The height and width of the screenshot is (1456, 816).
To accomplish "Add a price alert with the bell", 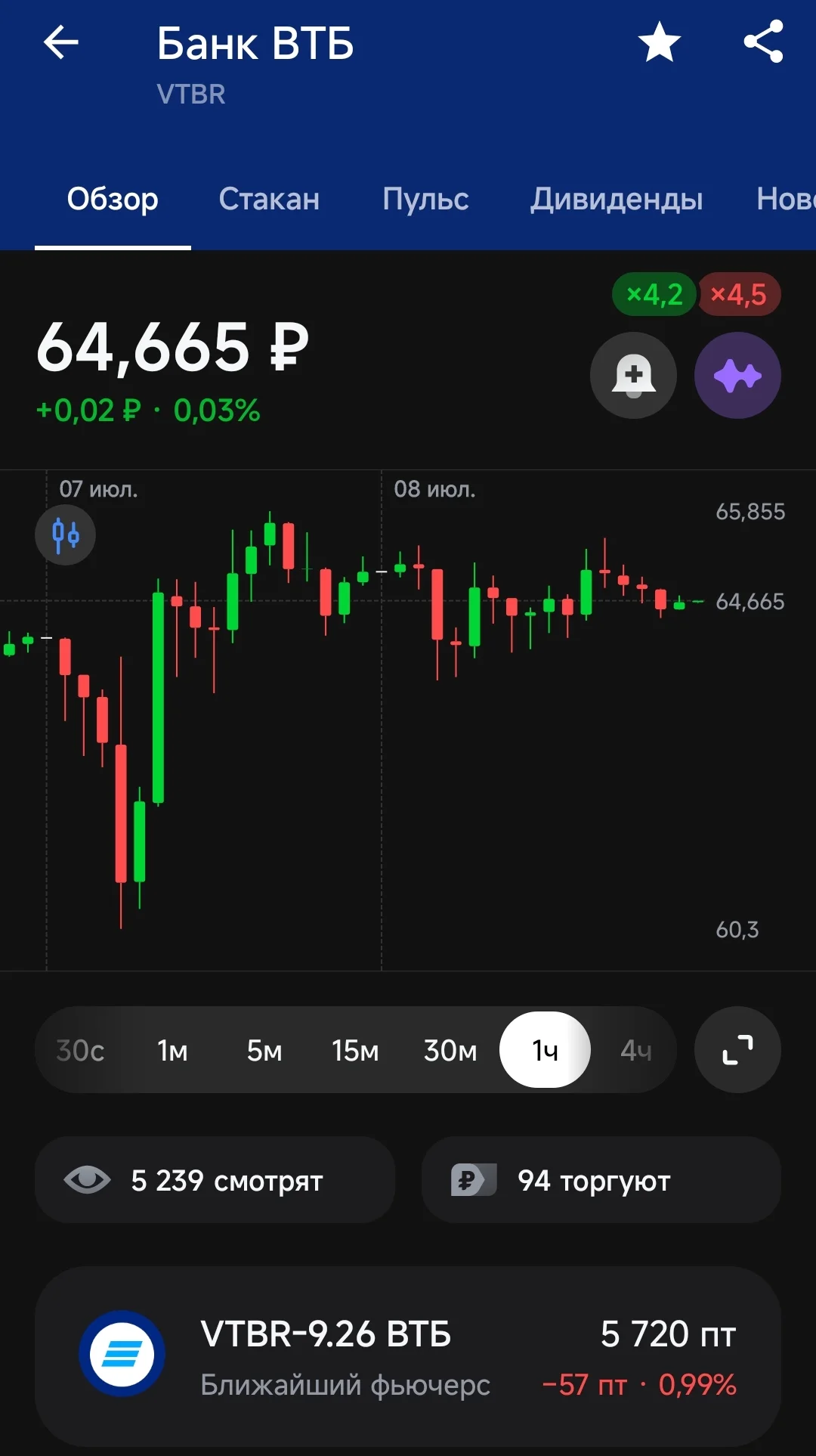I will click(x=633, y=376).
